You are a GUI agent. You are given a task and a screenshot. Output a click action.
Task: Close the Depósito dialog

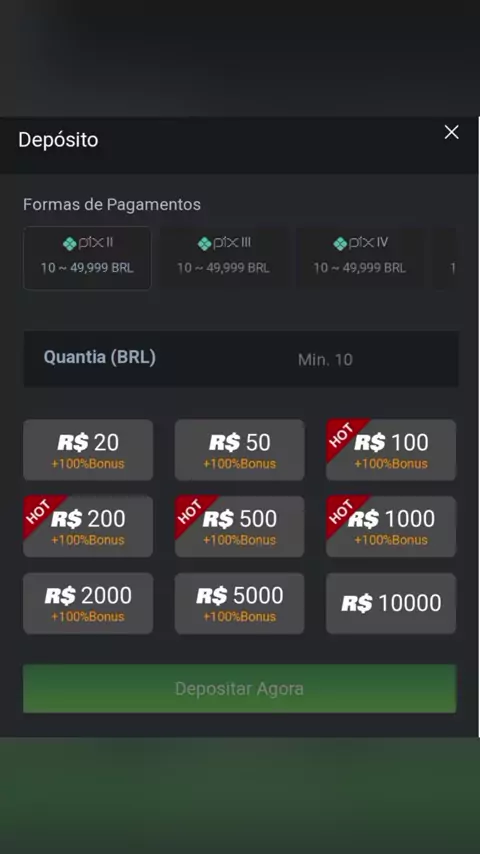(x=451, y=132)
